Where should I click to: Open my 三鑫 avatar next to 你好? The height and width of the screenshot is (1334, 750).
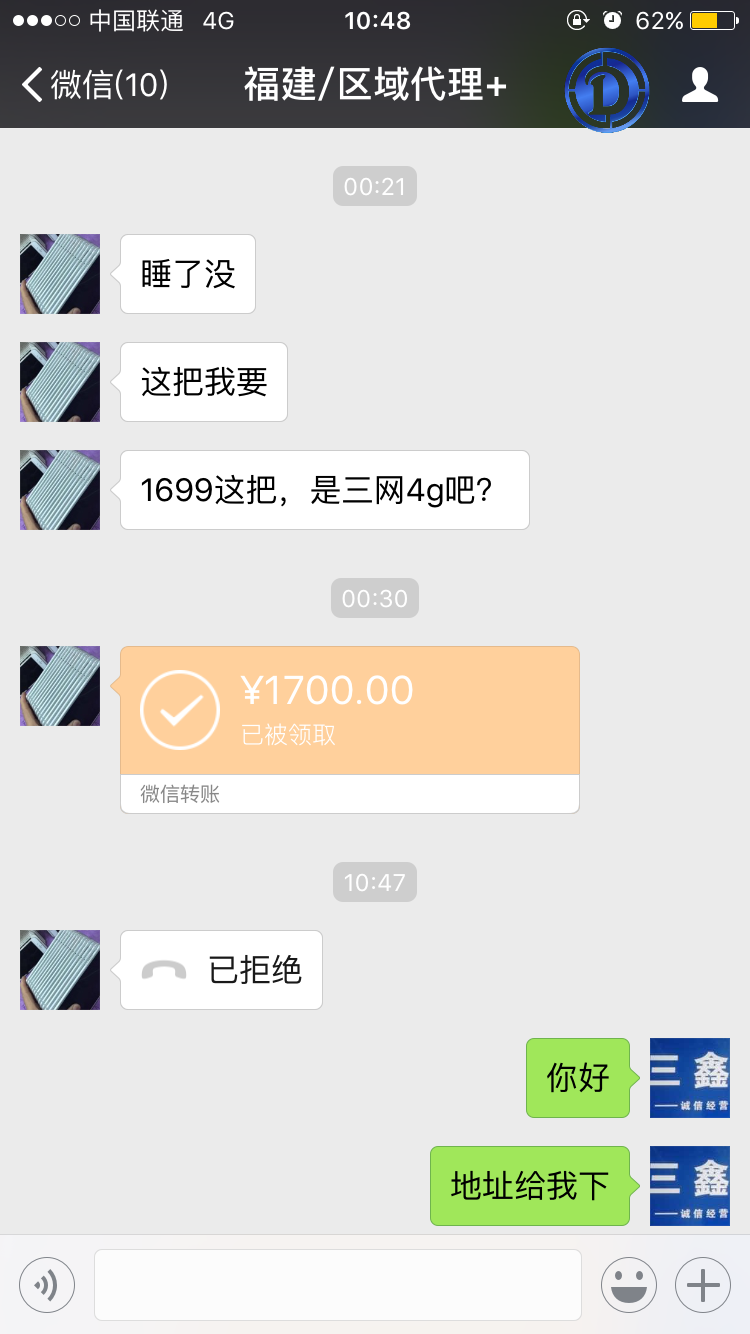click(x=690, y=1078)
